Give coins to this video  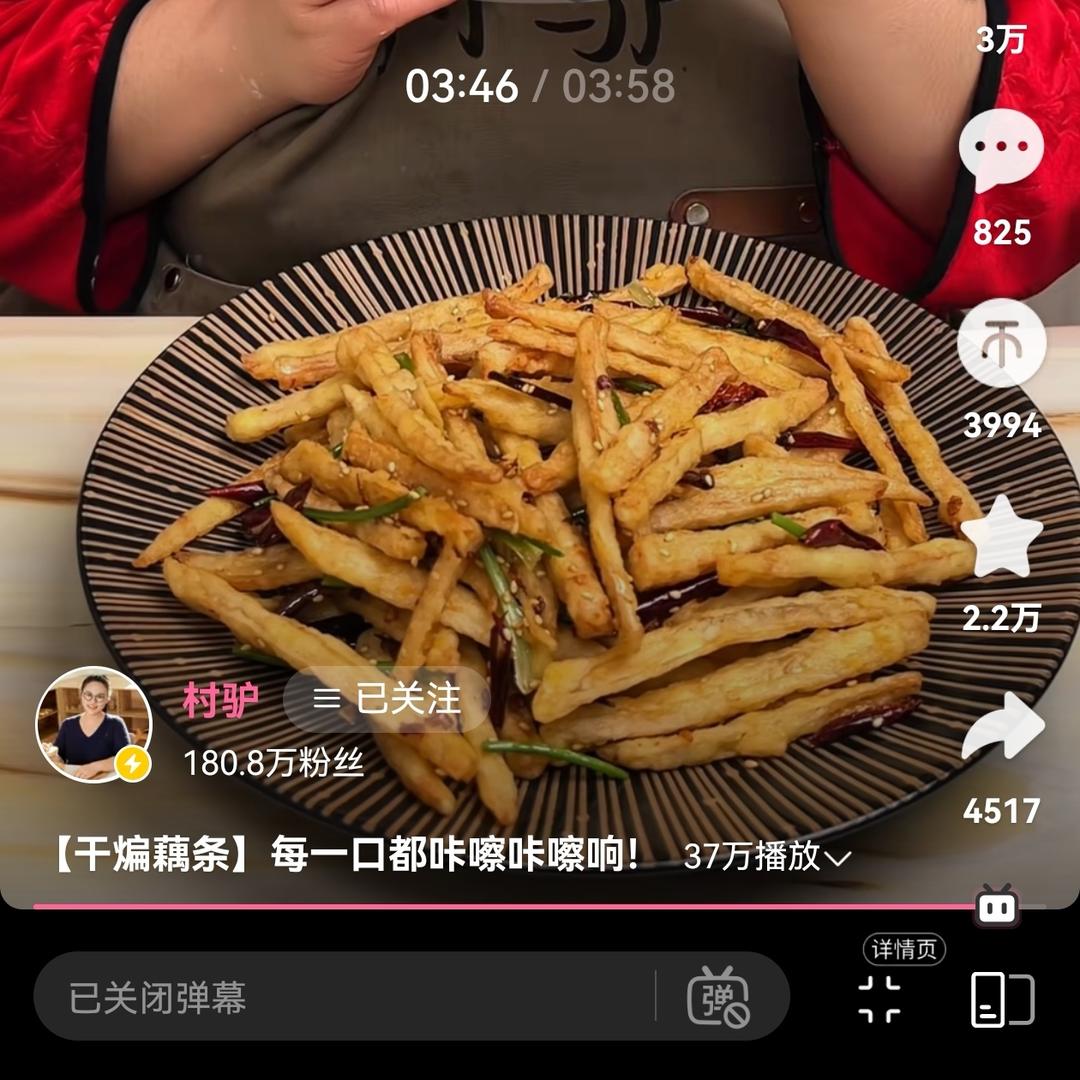pyautogui.click(x=1001, y=343)
